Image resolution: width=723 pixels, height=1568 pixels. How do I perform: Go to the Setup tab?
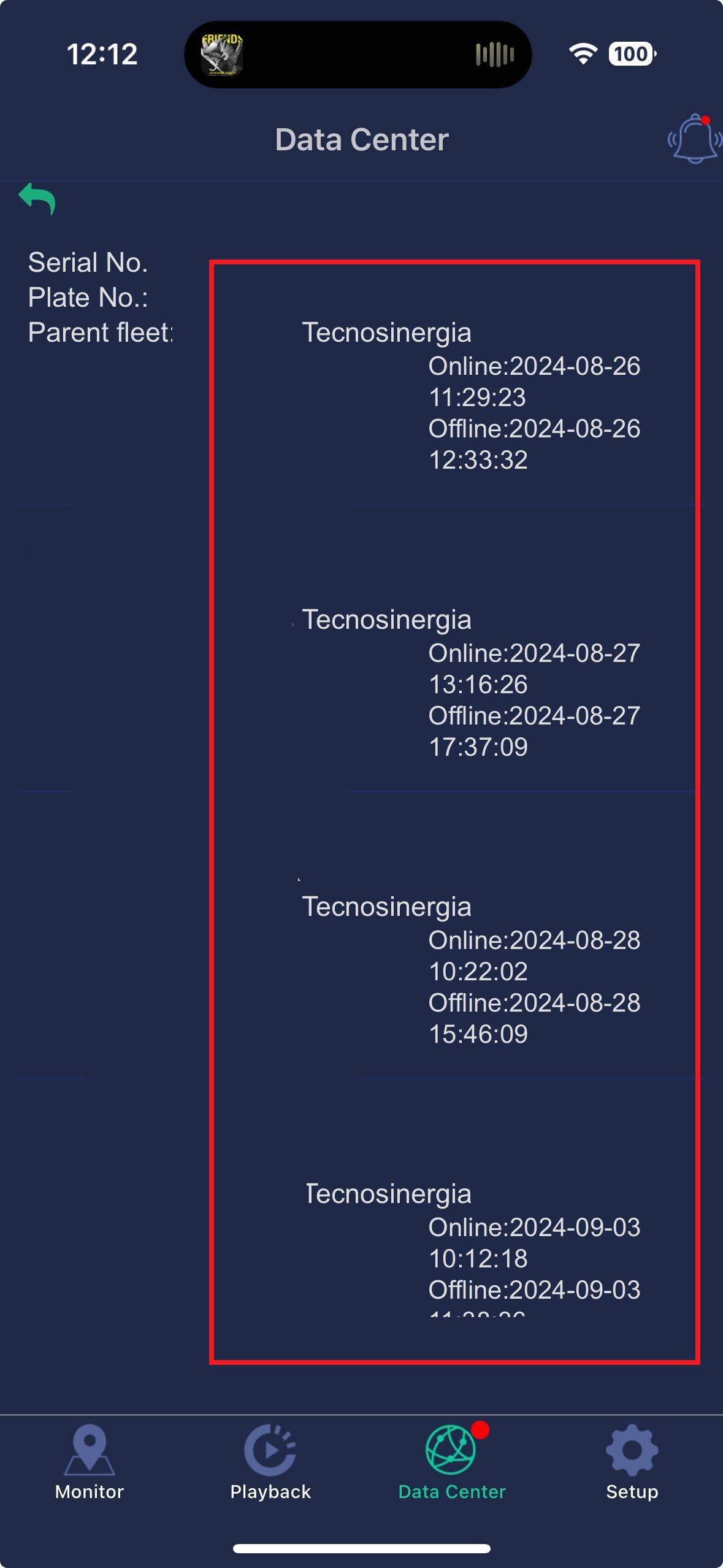point(632,1462)
